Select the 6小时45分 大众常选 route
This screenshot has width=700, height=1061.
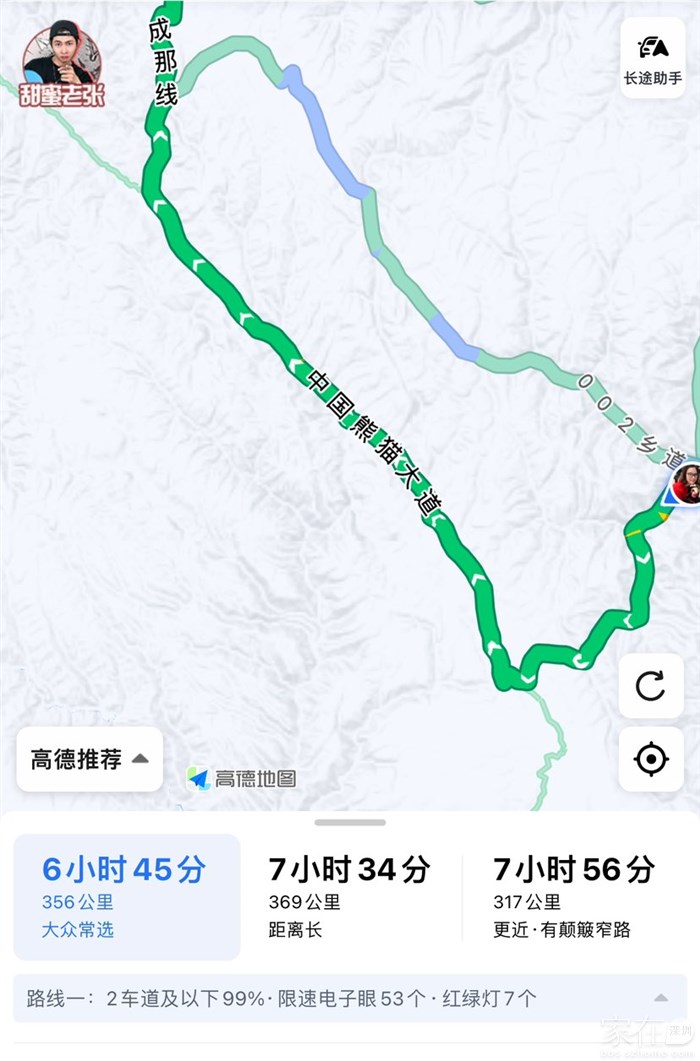(x=126, y=897)
